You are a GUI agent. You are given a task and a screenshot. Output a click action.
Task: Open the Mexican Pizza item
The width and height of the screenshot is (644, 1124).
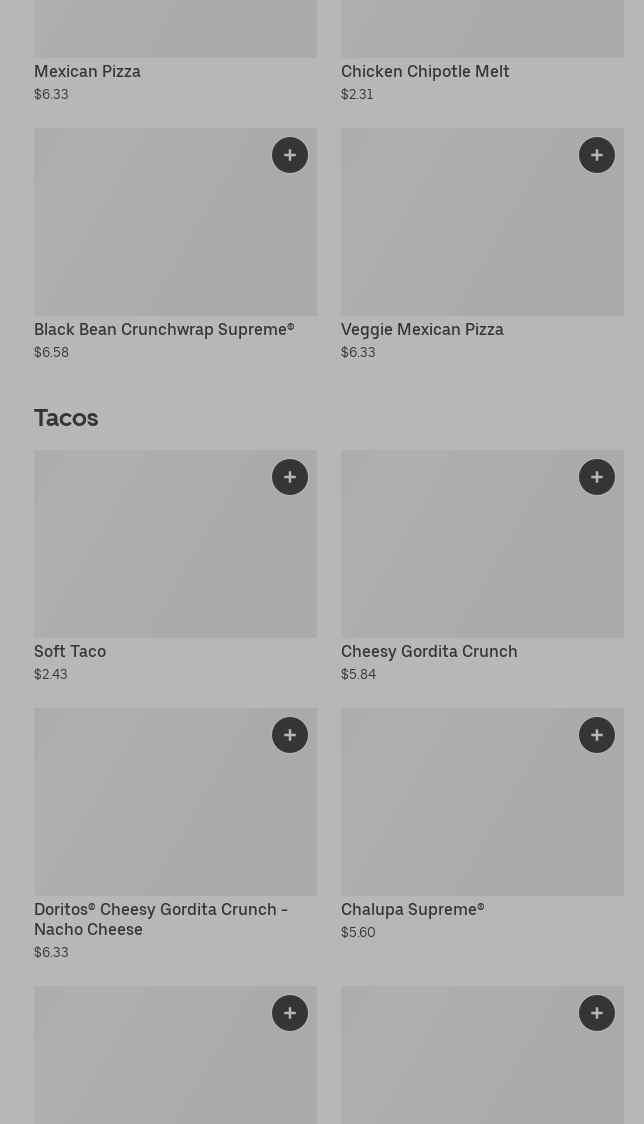[87, 71]
